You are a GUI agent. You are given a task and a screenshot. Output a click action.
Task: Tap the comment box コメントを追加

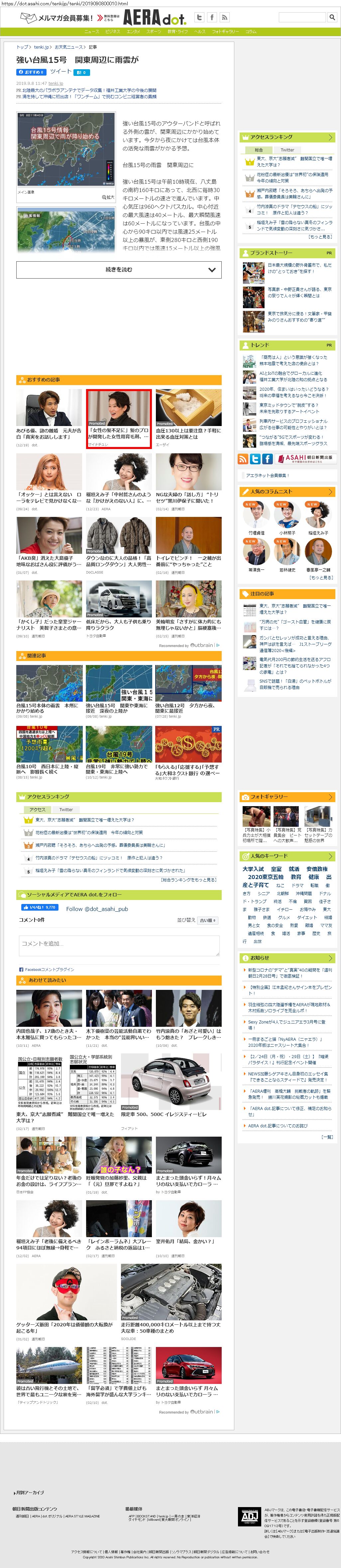[119, 944]
